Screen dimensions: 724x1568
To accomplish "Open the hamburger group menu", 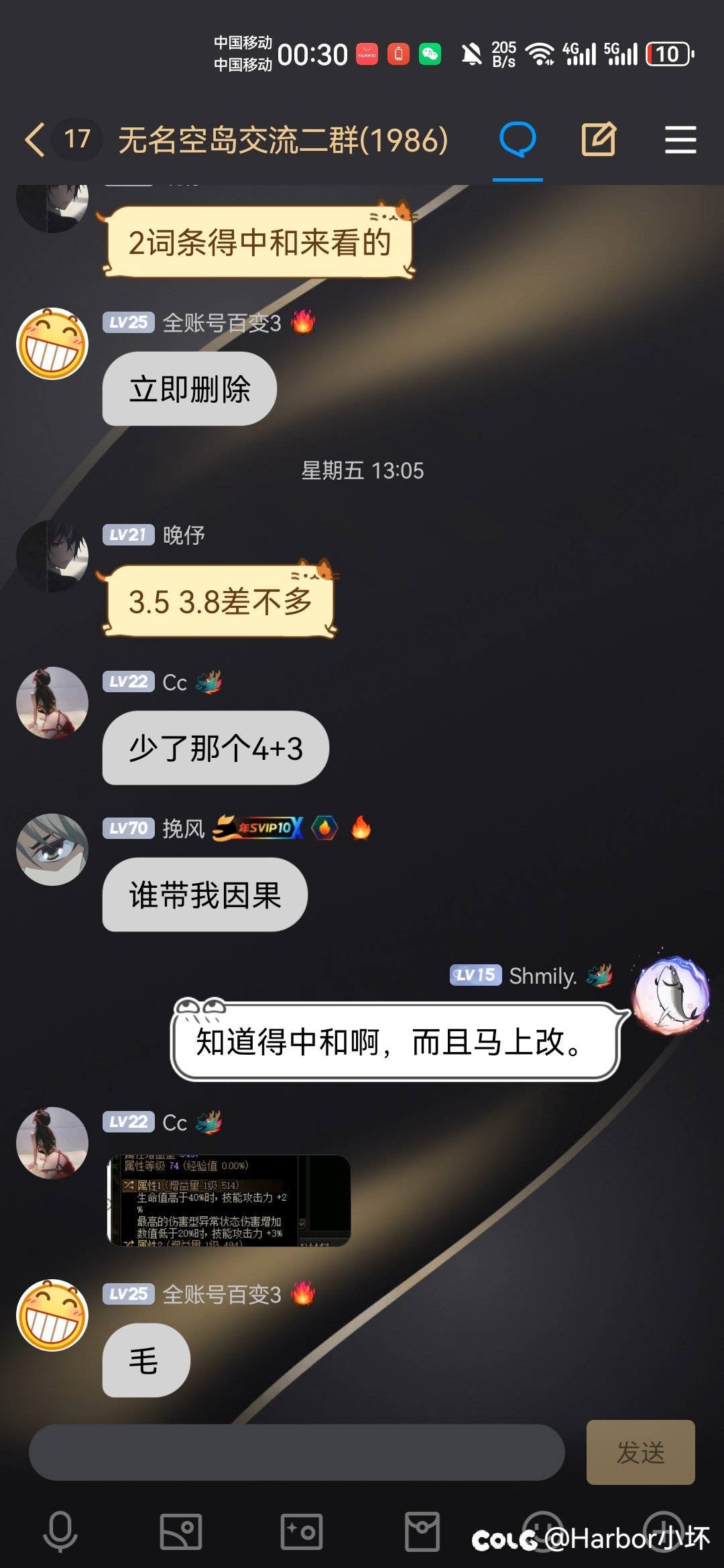I will point(680,139).
